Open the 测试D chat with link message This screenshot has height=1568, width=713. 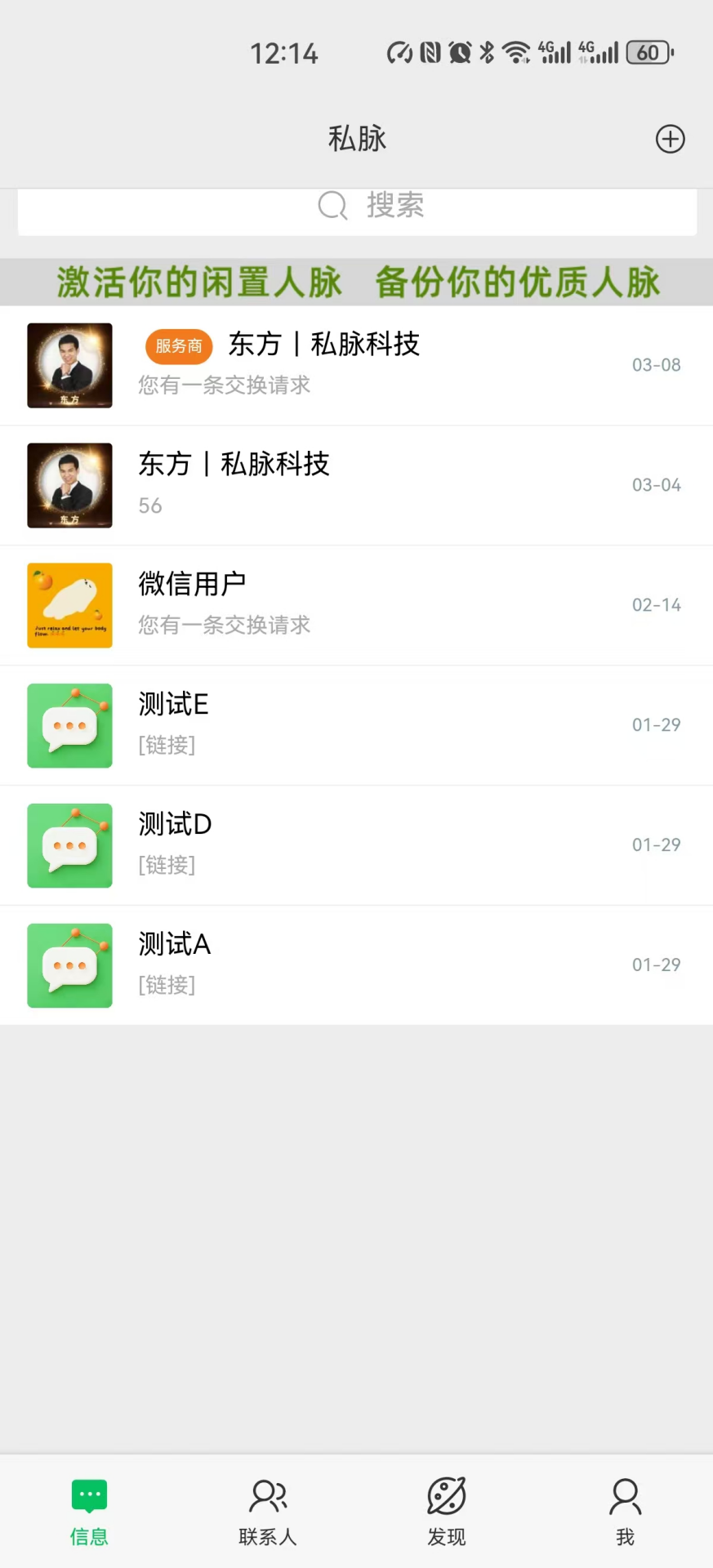(x=356, y=844)
